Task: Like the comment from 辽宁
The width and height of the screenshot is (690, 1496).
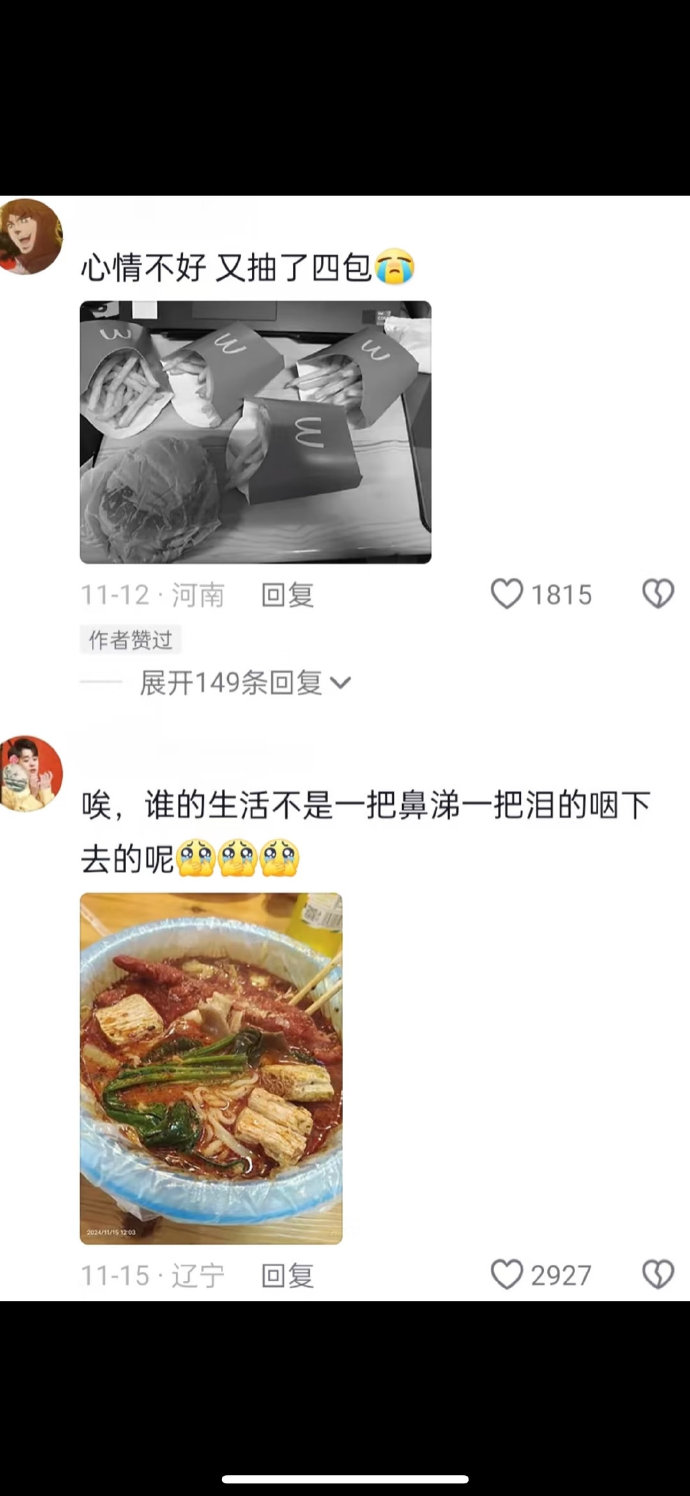Action: click(x=508, y=1274)
